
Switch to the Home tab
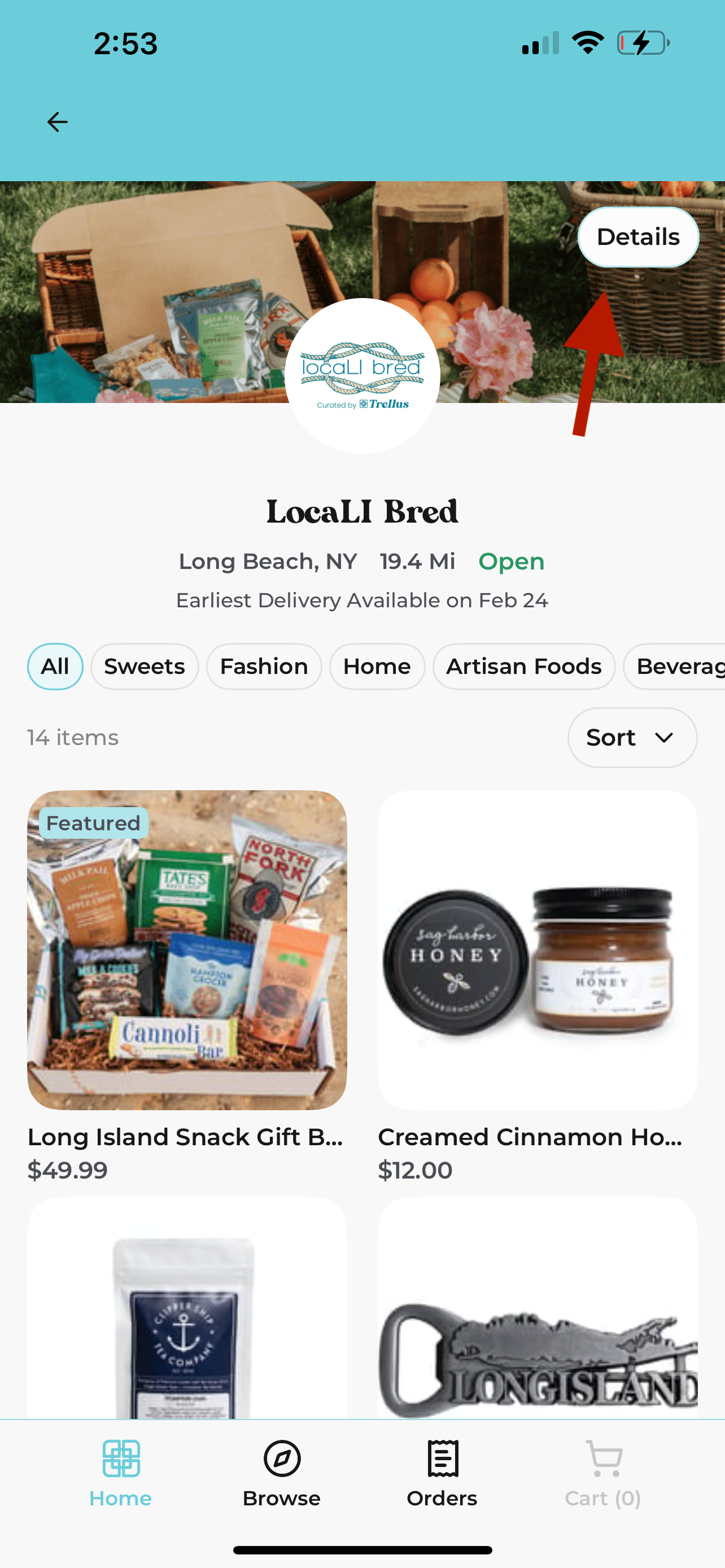click(120, 1473)
